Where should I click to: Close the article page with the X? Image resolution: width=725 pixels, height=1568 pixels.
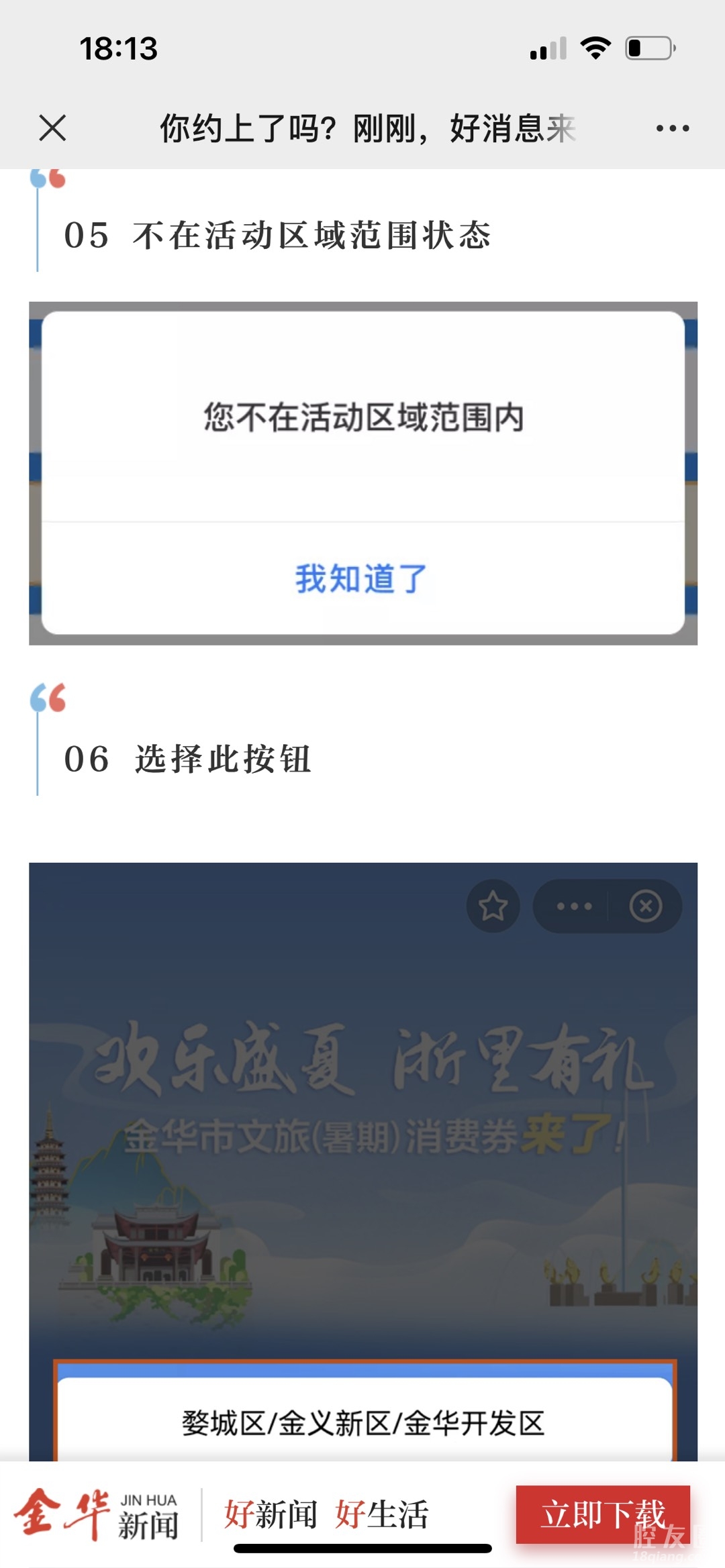tap(52, 127)
